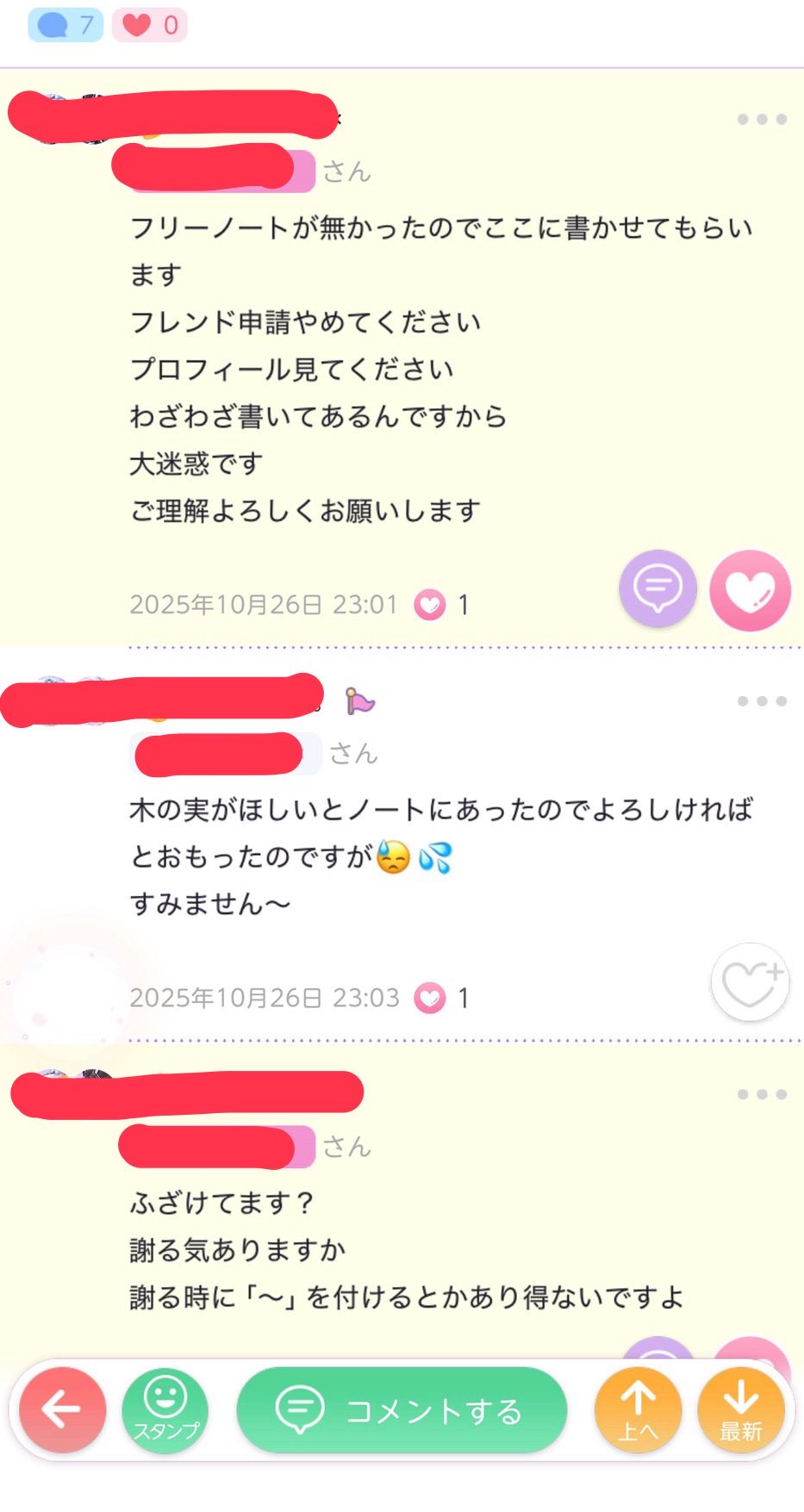This screenshot has height=1512, width=804.
Task: Jump to newest comments with 最新
Action: 741,1410
